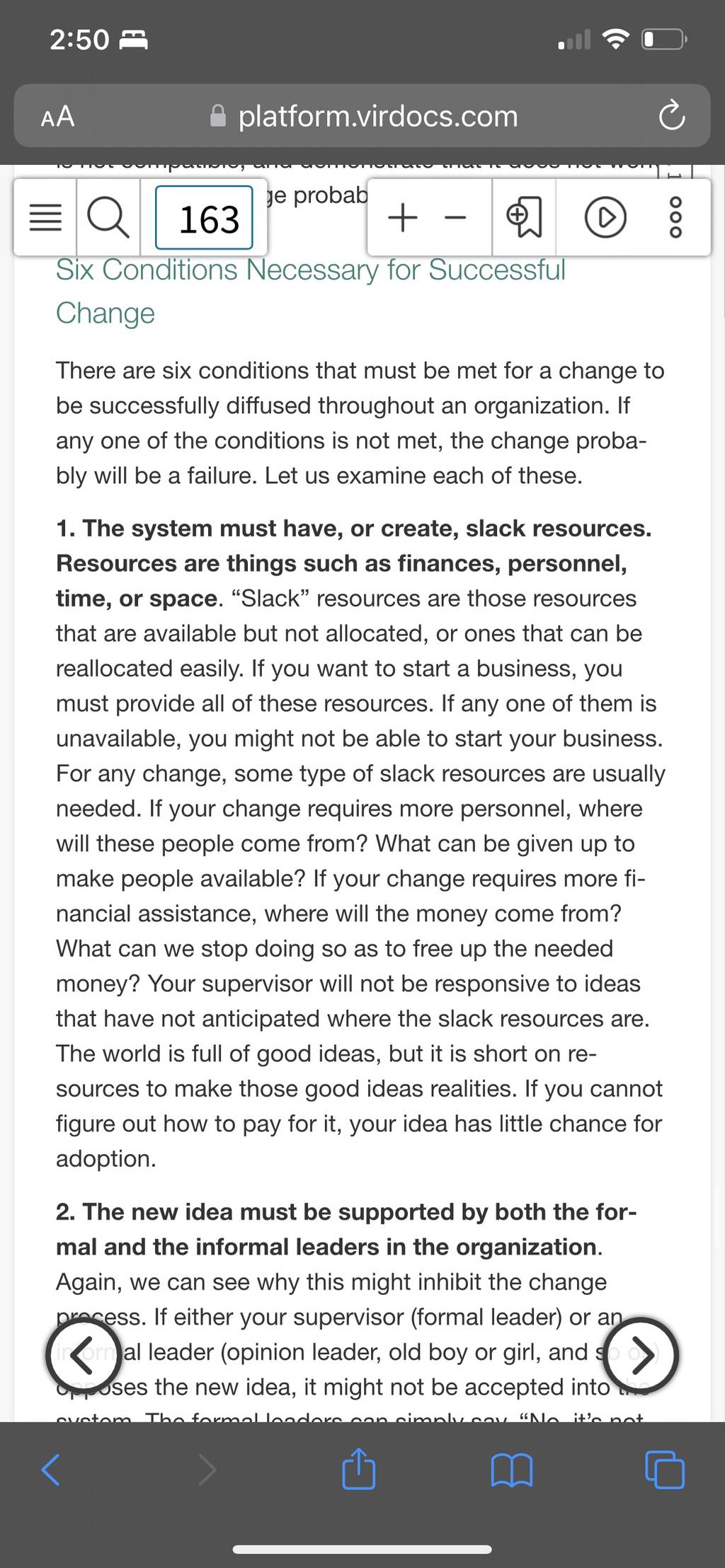Go to the previous page

(84, 1355)
